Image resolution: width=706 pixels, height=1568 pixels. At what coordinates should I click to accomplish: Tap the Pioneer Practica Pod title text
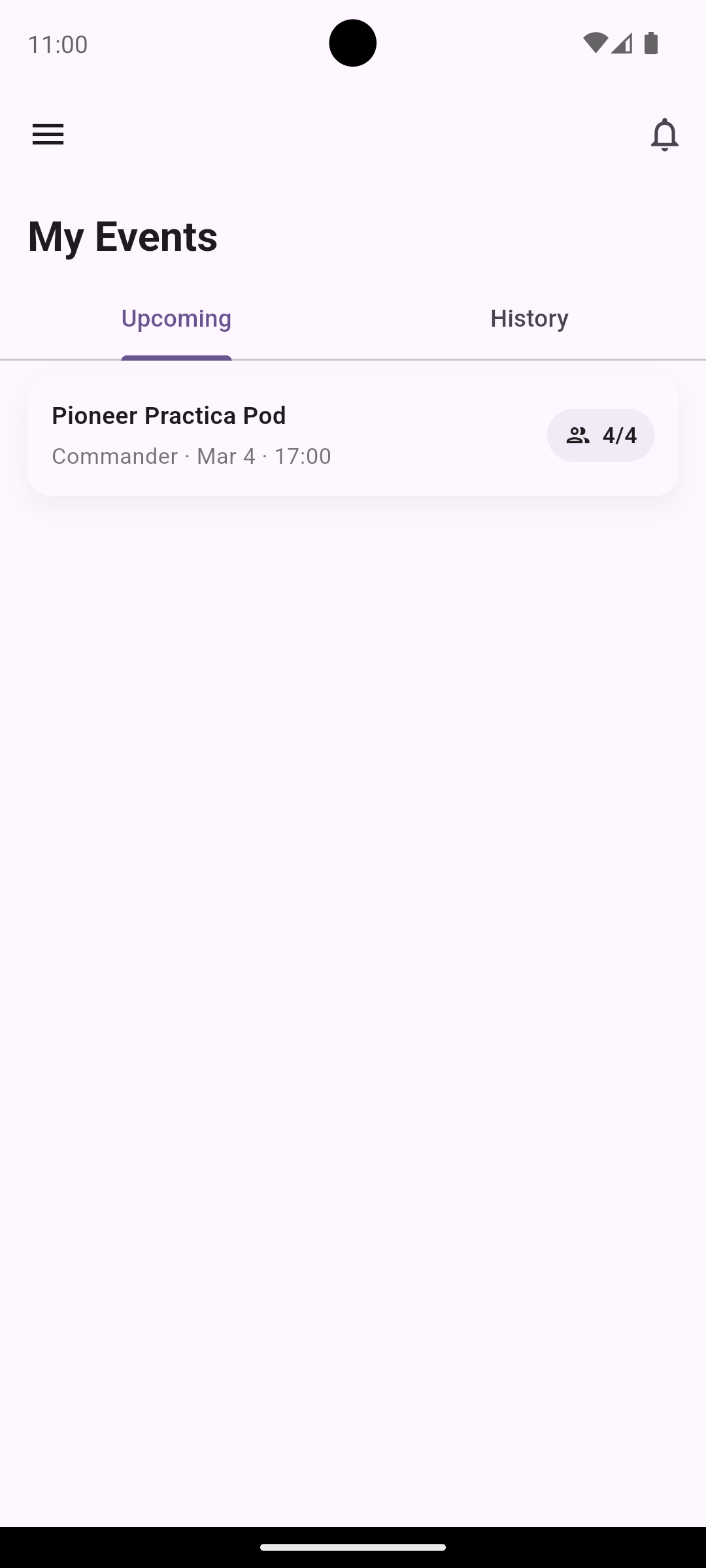[x=169, y=416]
